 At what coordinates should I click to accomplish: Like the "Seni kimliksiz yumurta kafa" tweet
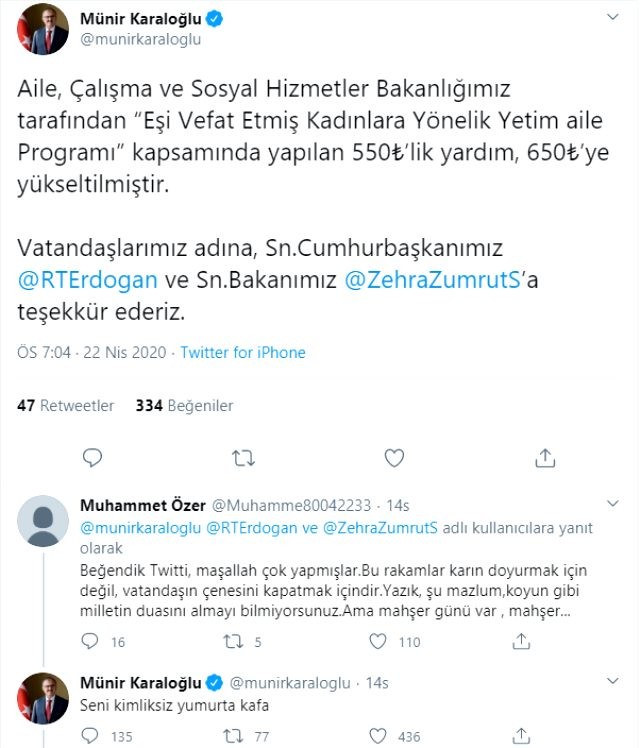380,738
